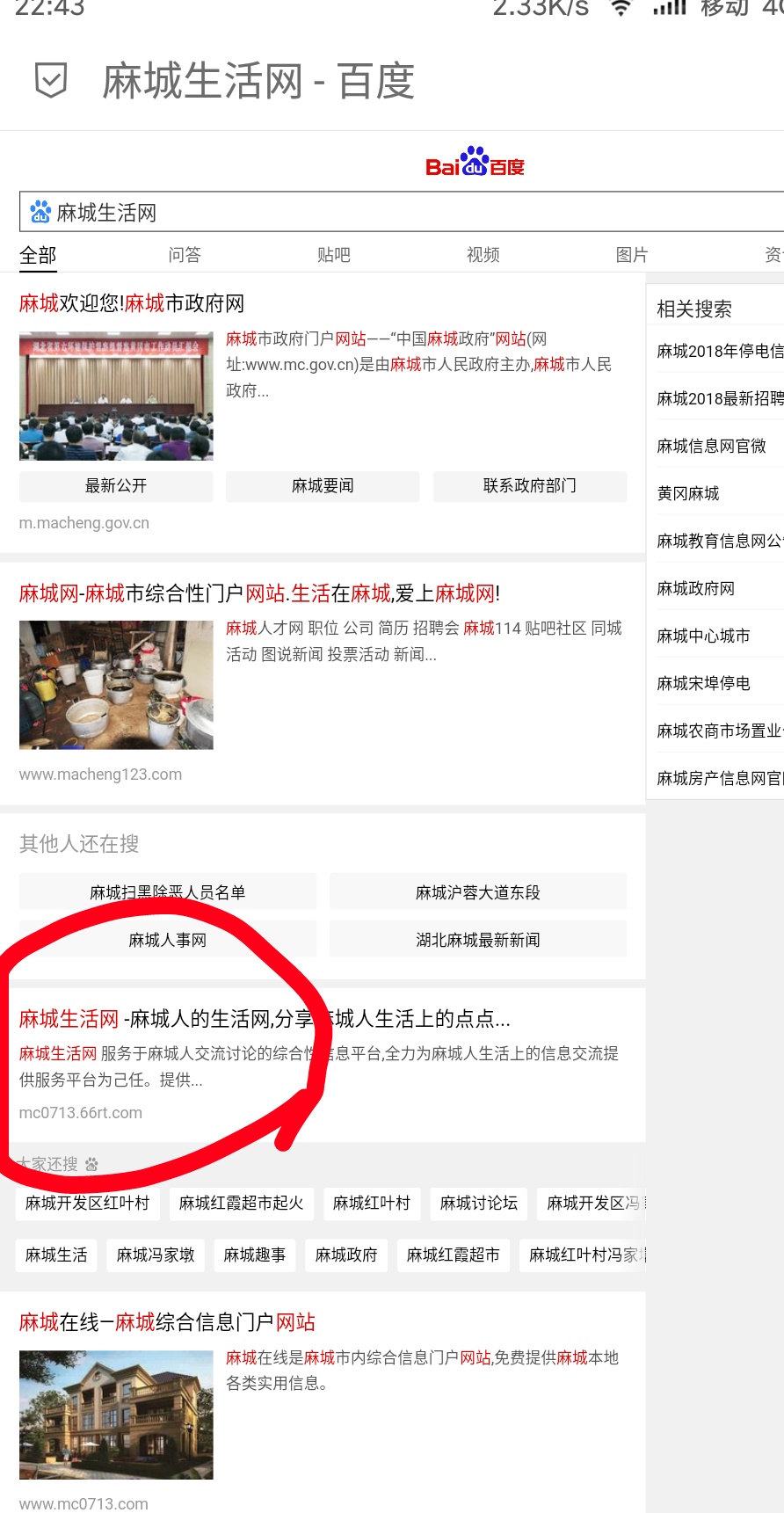This screenshot has width=784, height=1513.
Task: Search 湖北麻城最新新闻 suggestion
Action: click(x=477, y=940)
